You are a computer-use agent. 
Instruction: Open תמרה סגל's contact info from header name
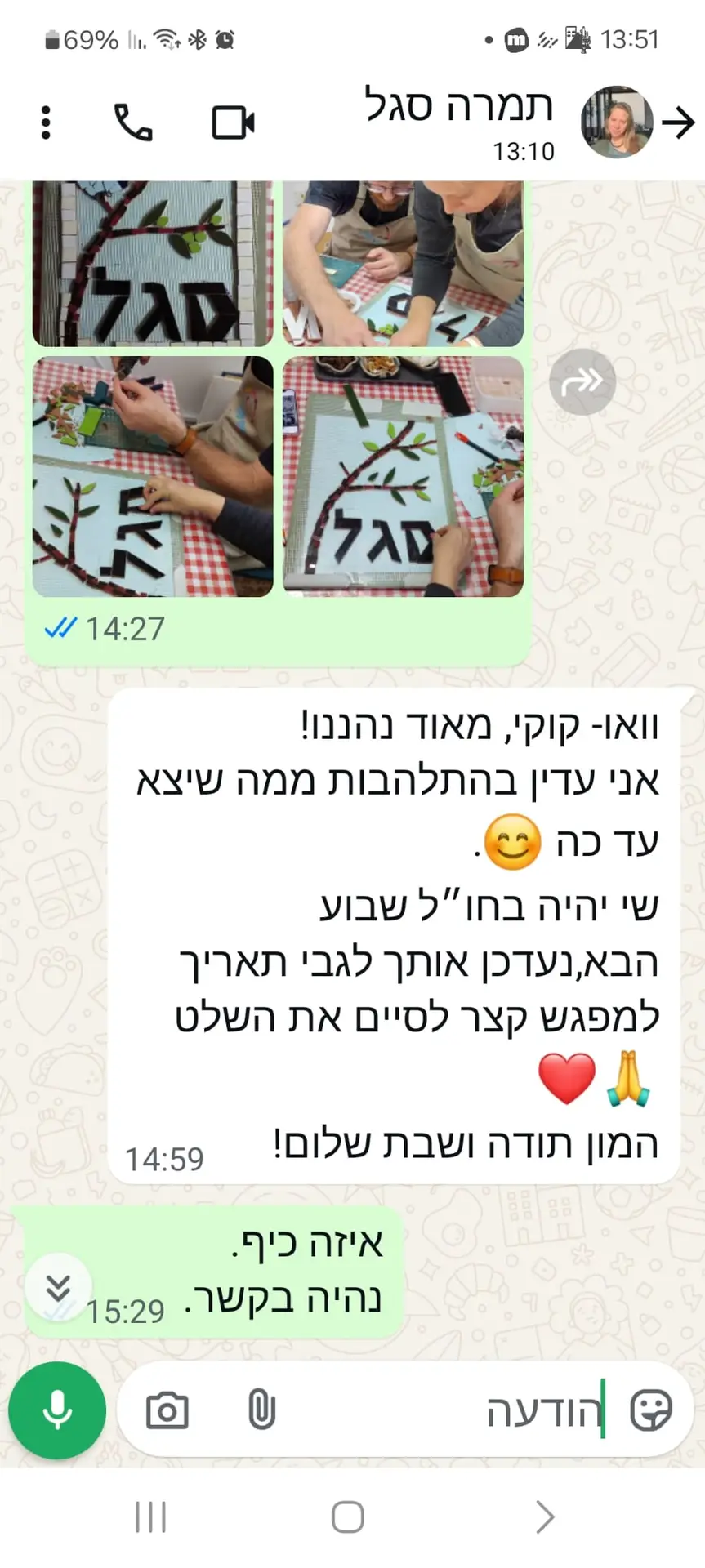coord(458,108)
